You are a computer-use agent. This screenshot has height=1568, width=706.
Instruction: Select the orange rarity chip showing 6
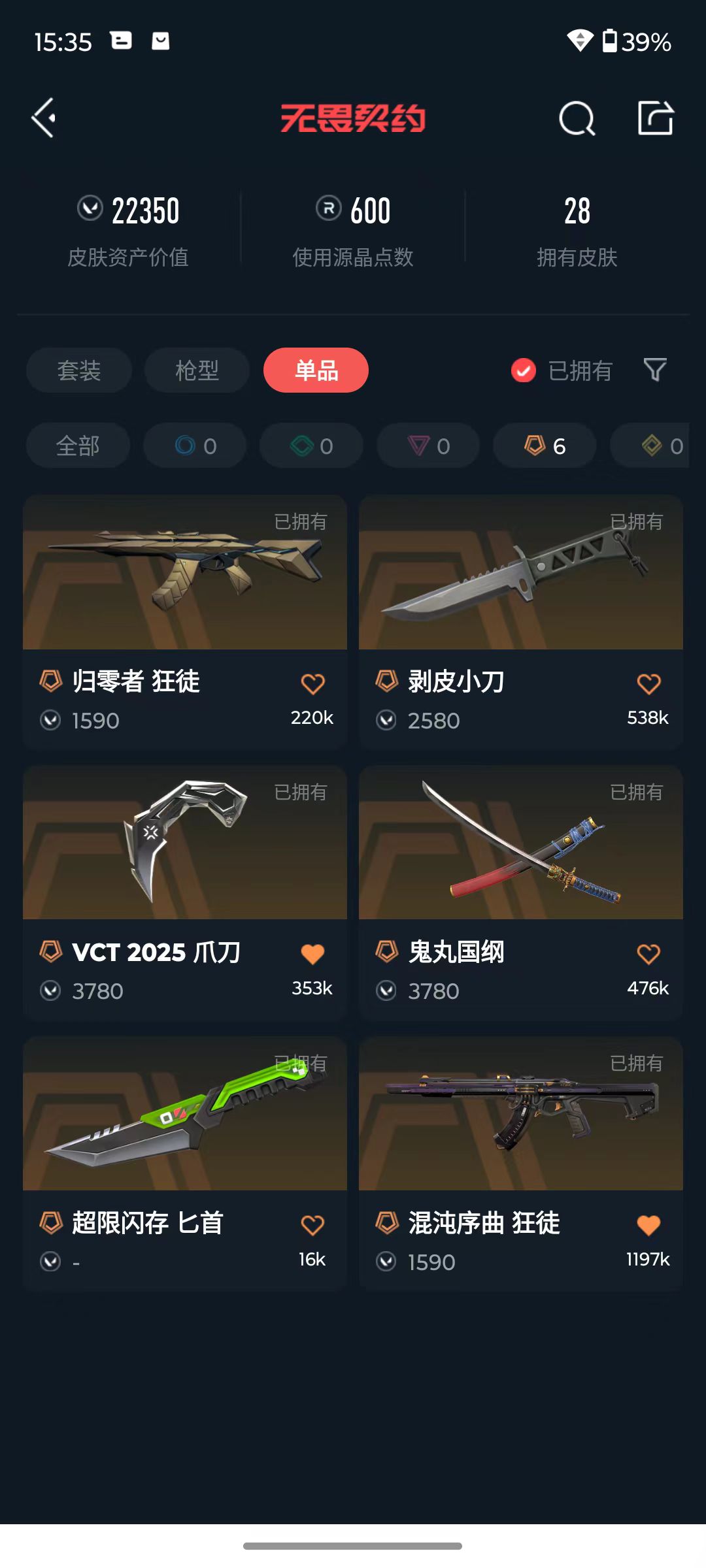click(545, 446)
